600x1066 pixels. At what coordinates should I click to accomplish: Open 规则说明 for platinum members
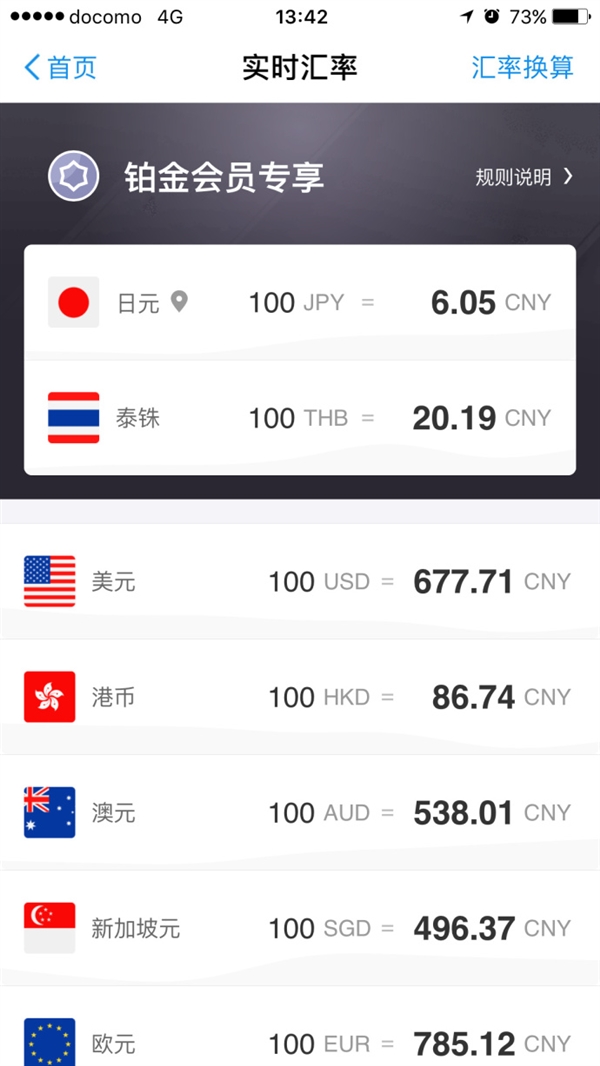524,177
